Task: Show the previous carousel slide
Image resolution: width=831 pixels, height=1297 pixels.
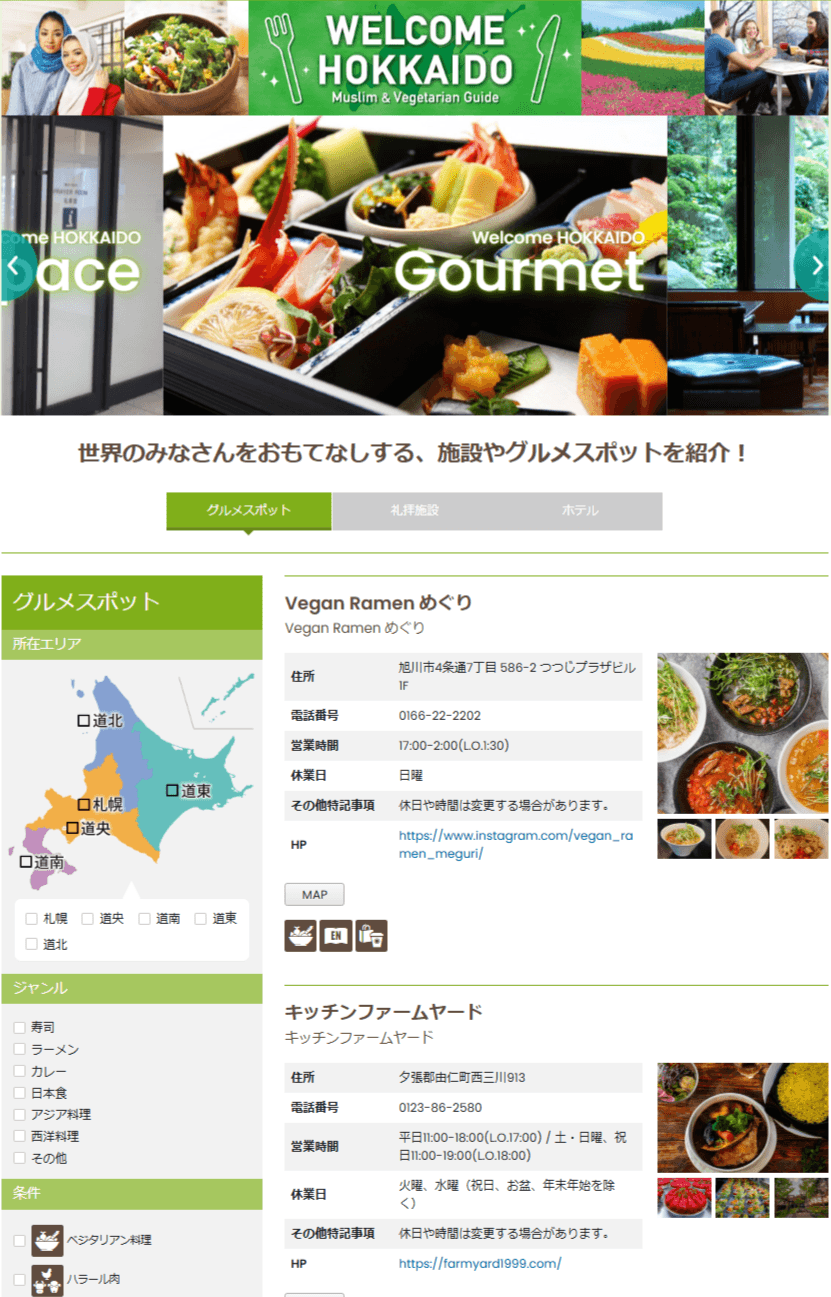Action: (x=14, y=266)
